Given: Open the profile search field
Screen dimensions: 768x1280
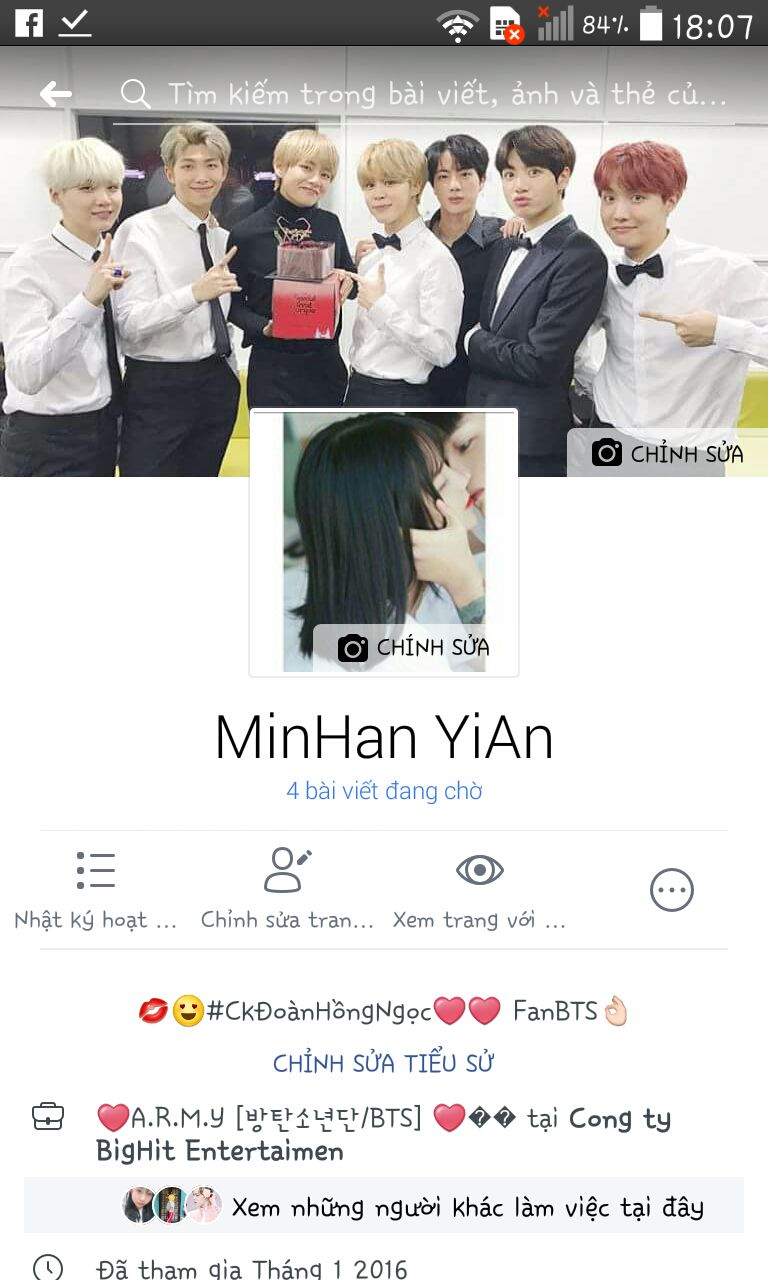Looking at the screenshot, I should 440,94.
